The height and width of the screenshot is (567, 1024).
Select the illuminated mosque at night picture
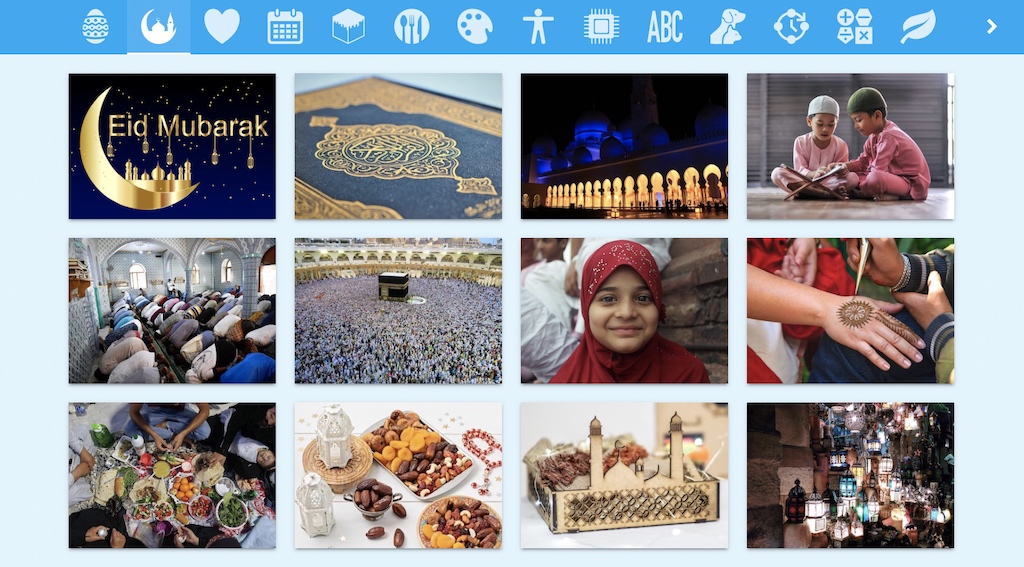[624, 146]
